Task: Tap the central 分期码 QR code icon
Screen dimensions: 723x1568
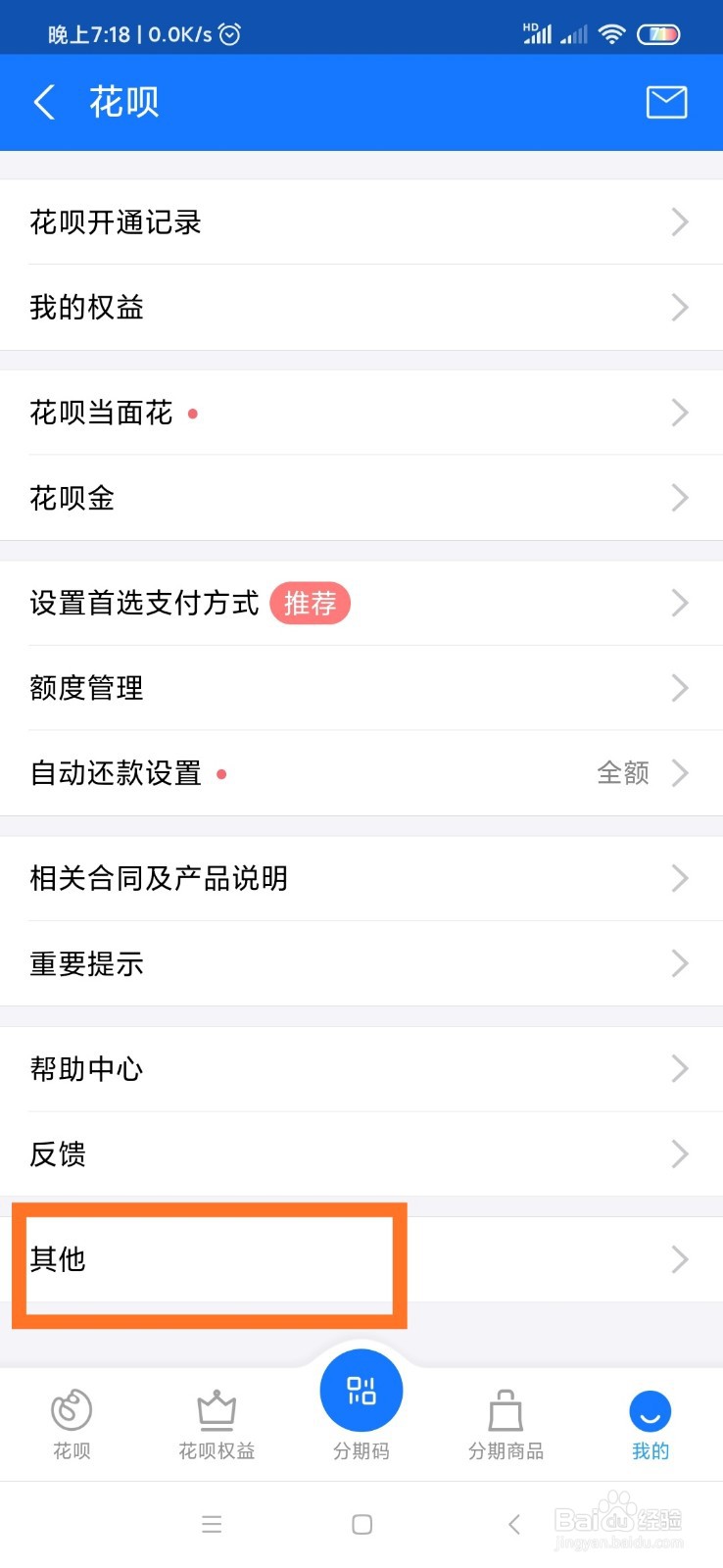Action: 361,1390
